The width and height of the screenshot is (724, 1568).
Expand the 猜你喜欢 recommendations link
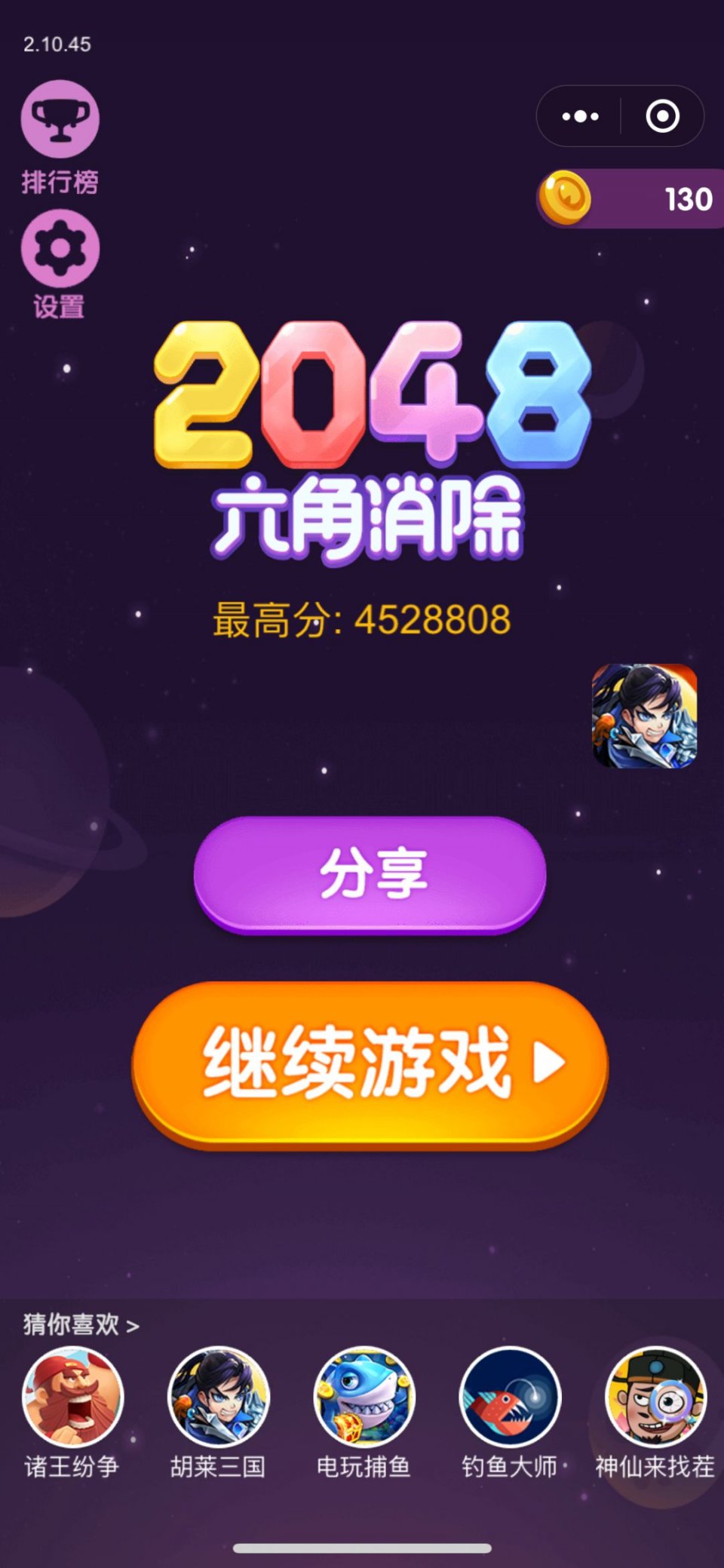[x=81, y=1324]
